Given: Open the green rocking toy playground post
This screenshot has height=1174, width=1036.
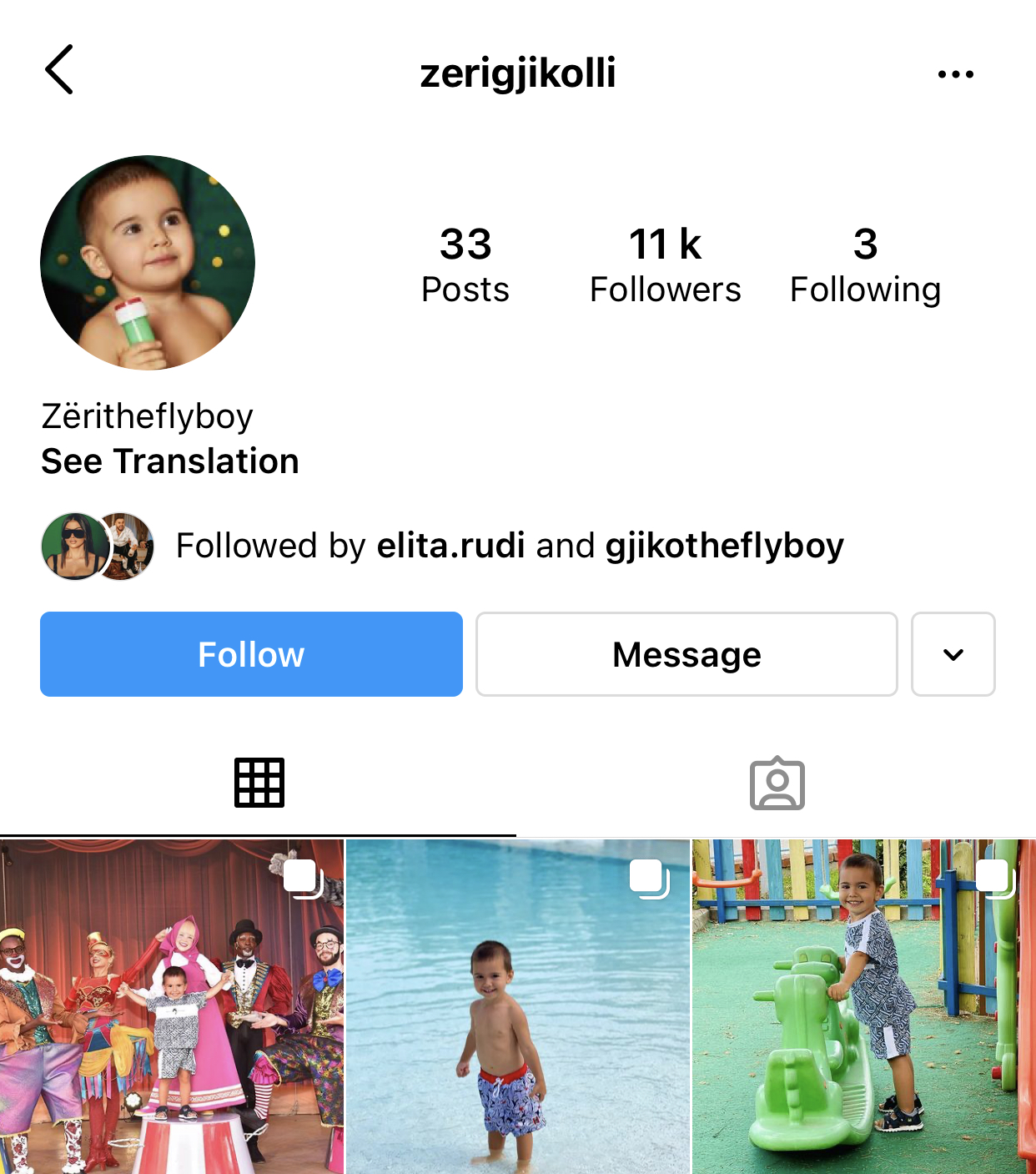Looking at the screenshot, I should [864, 1006].
